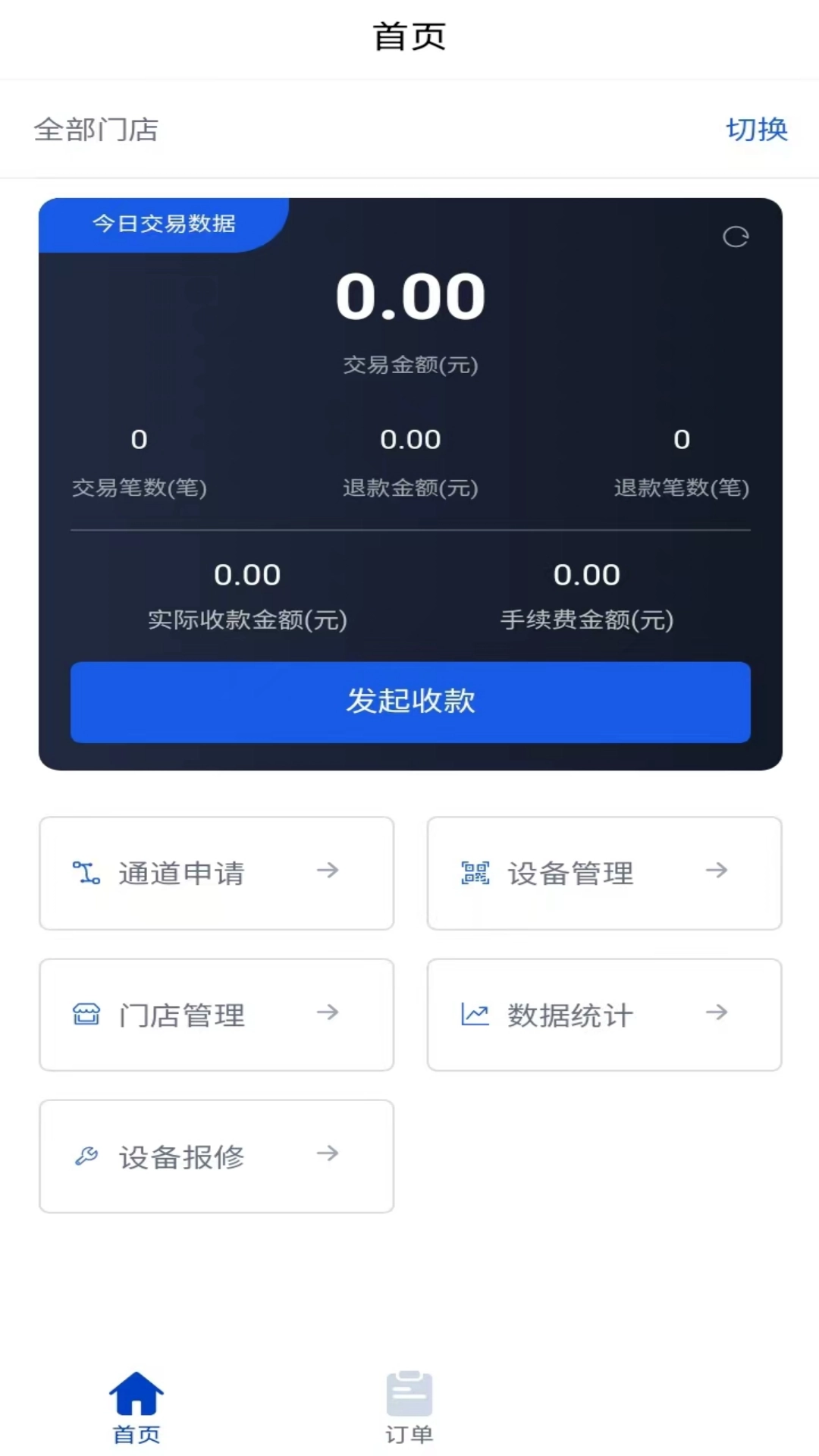Open 通道申请 via its arrow

[x=329, y=872]
